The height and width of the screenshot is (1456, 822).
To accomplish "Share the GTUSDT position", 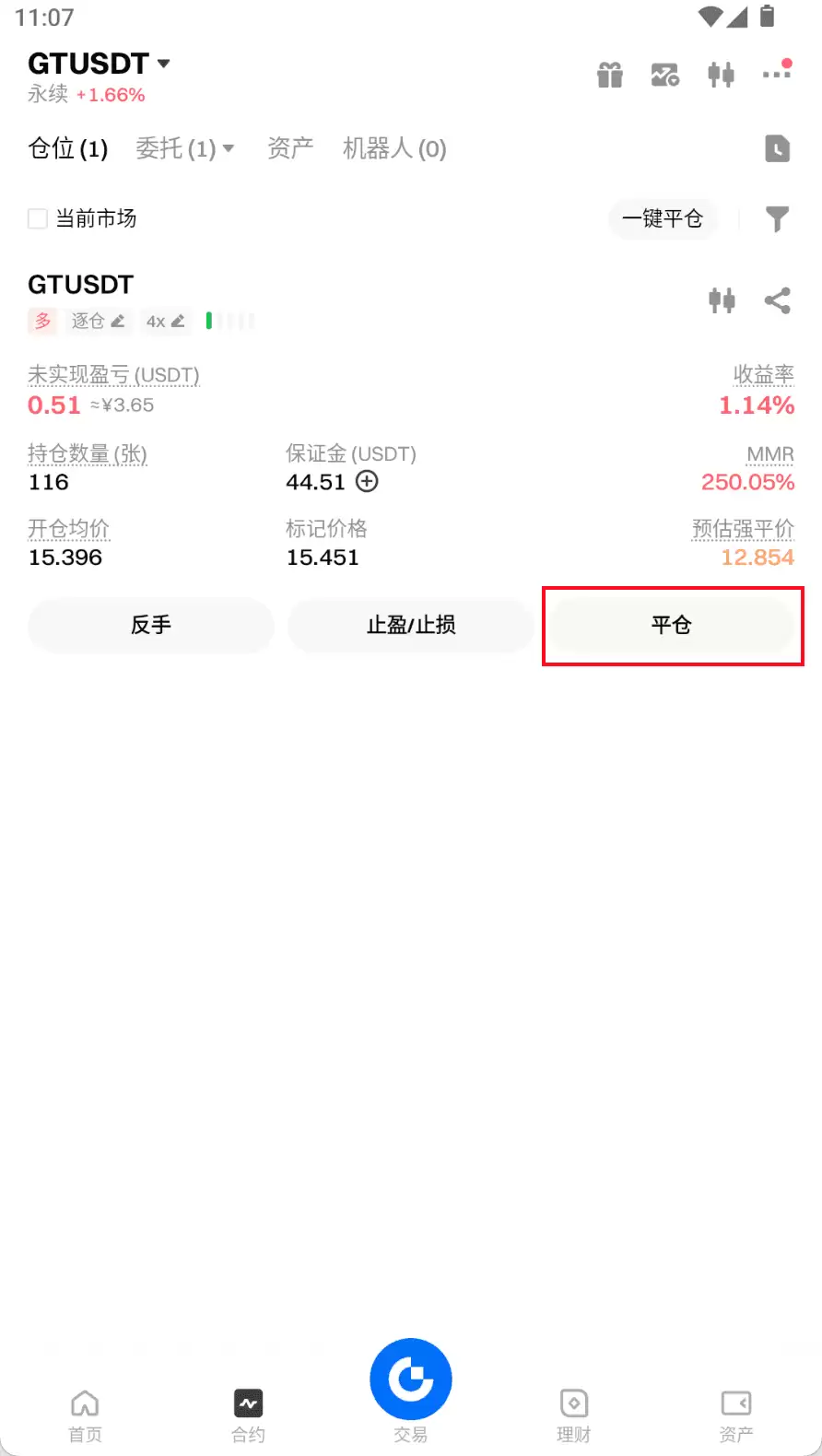I will tap(777, 300).
